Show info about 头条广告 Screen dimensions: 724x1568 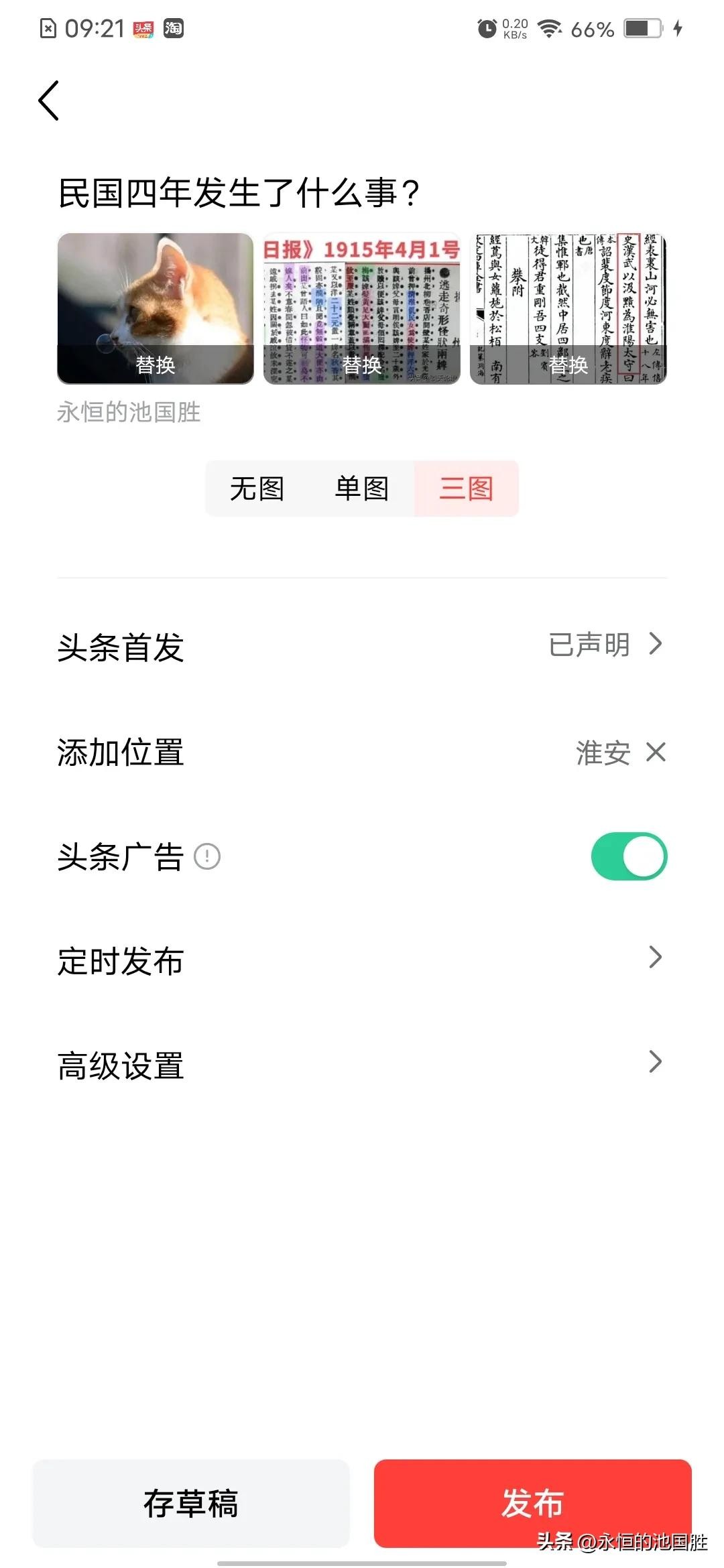point(207,856)
